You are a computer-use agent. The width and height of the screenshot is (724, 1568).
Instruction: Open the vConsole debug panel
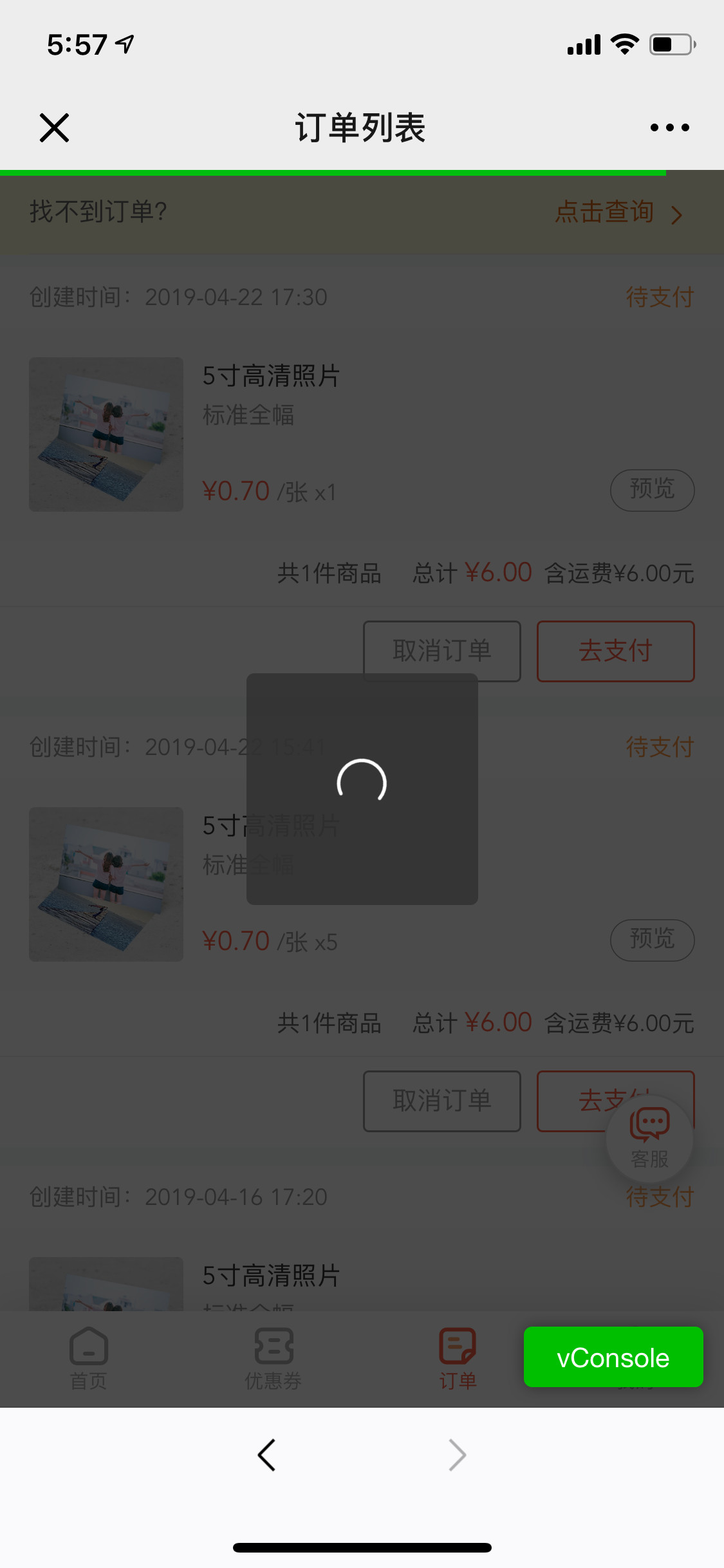(613, 1357)
